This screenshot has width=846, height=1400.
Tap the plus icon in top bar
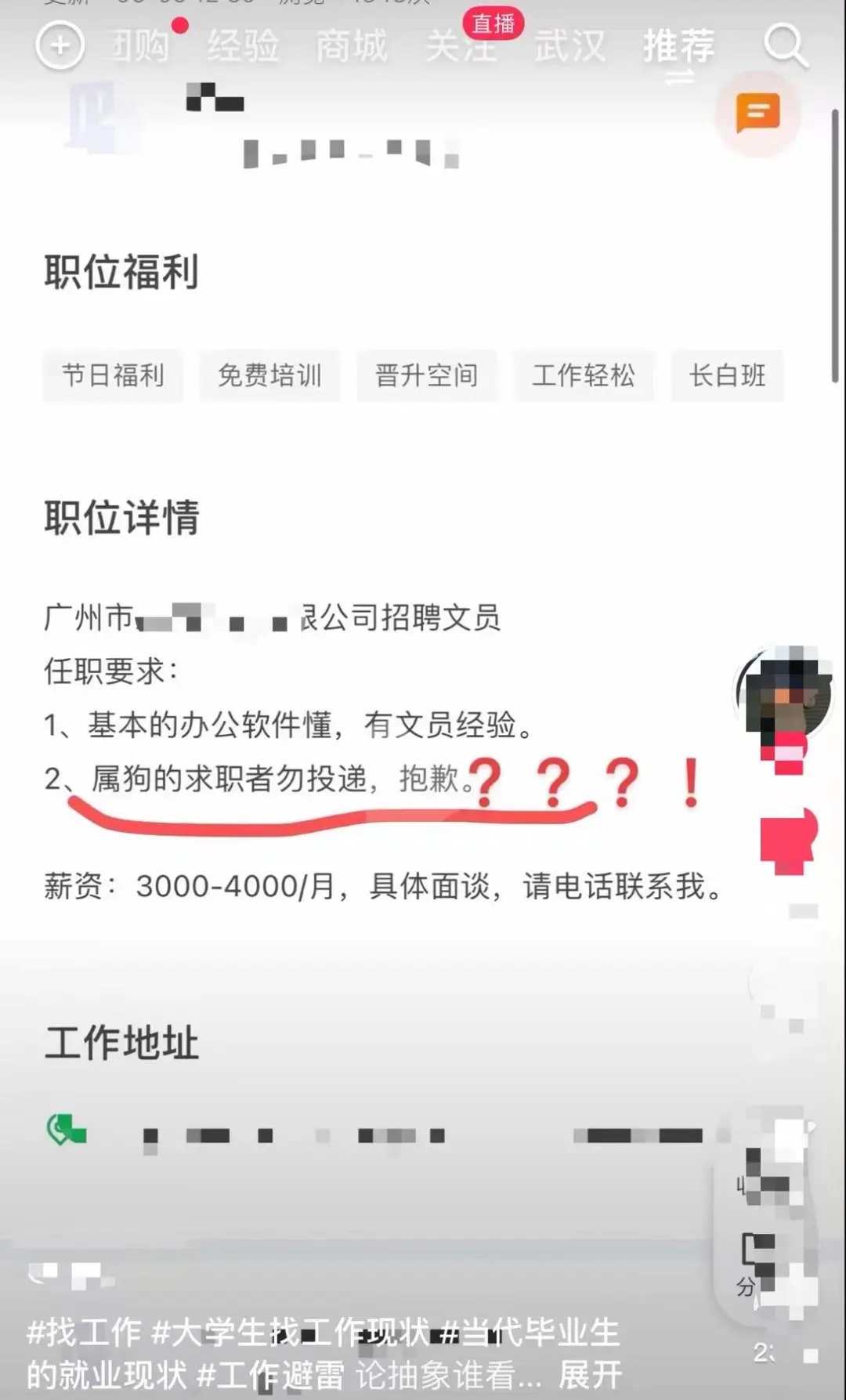click(x=60, y=46)
